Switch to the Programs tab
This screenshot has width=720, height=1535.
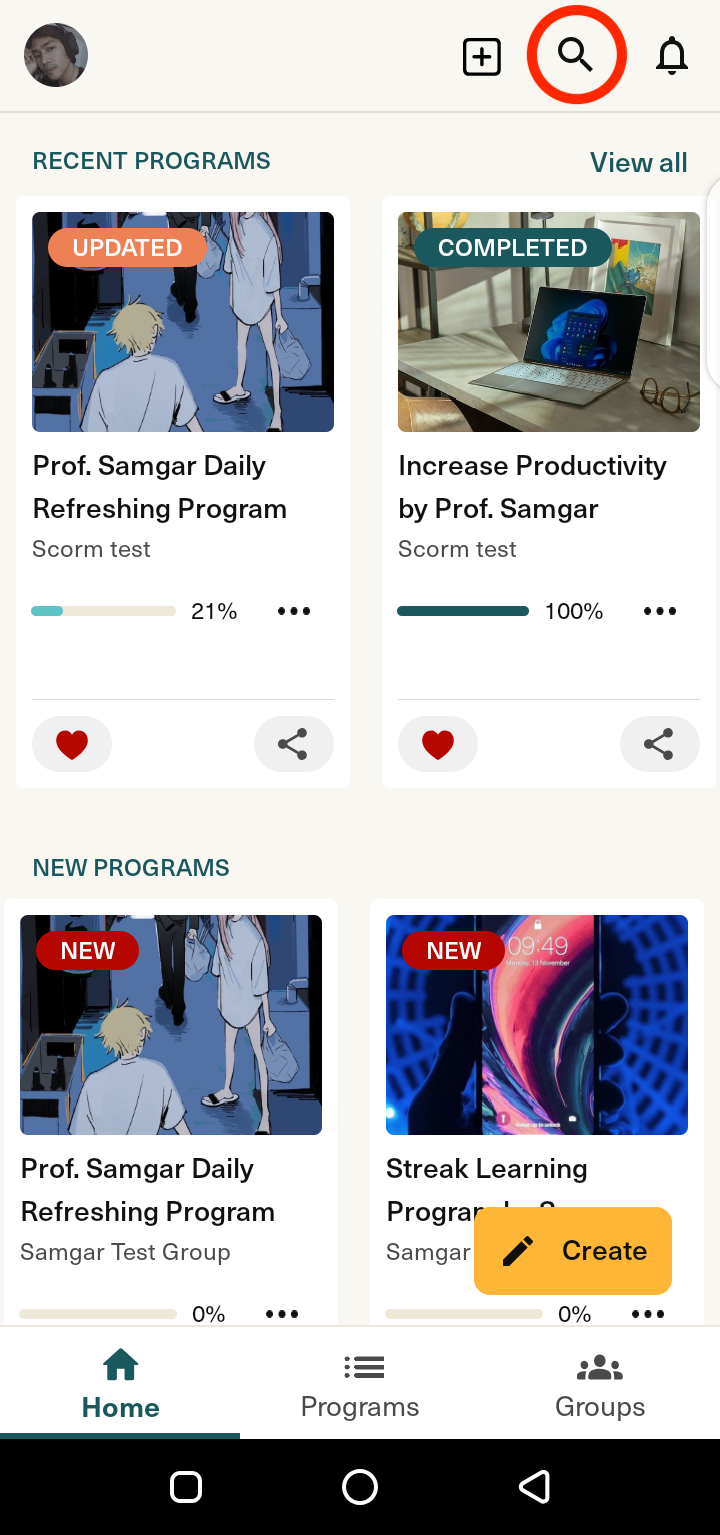coord(360,1385)
